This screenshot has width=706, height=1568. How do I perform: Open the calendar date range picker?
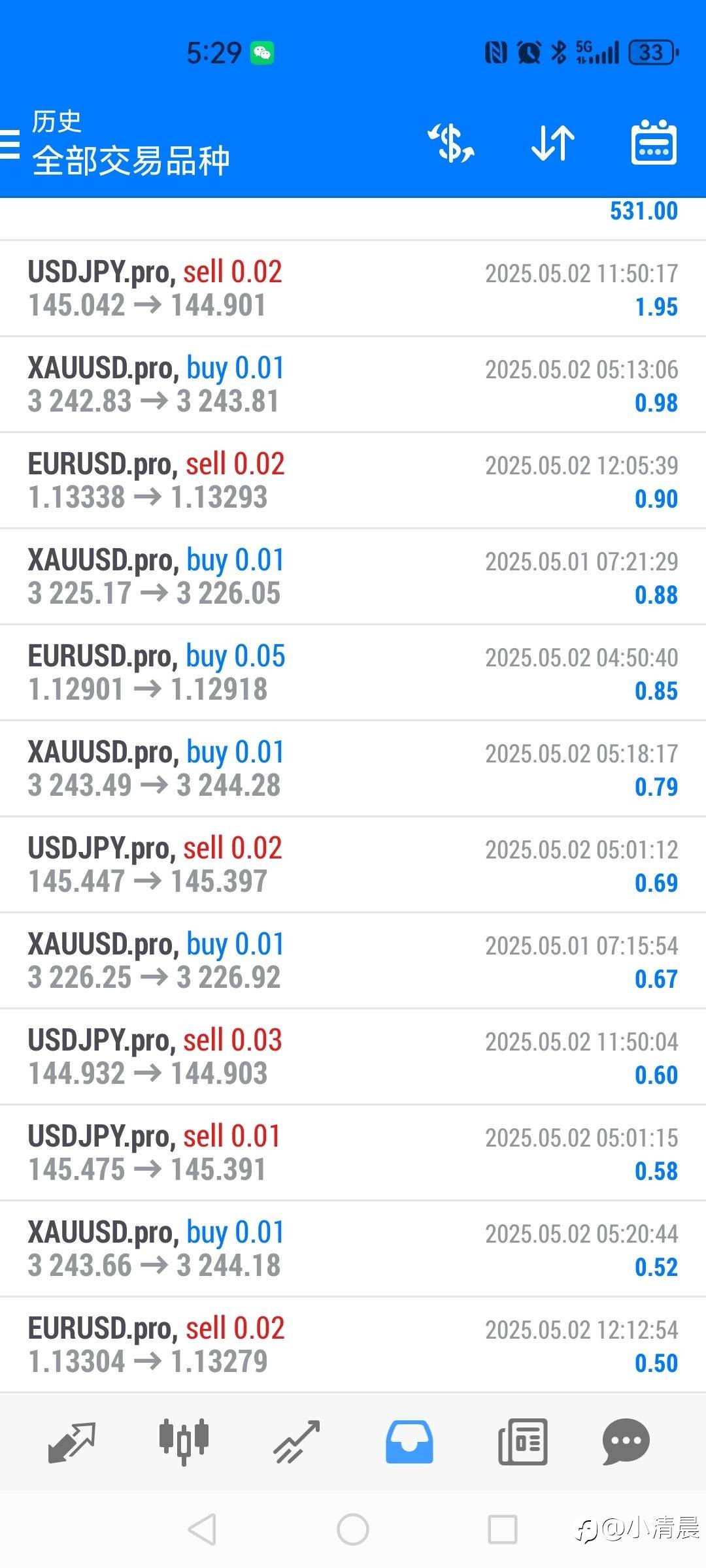coord(654,143)
